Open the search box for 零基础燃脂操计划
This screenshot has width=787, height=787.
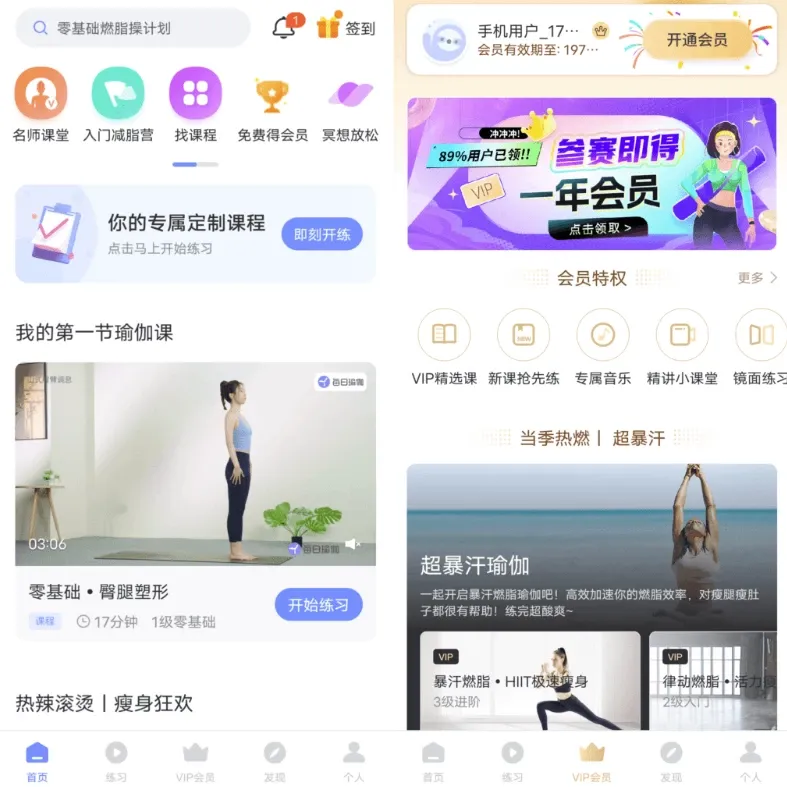132,28
